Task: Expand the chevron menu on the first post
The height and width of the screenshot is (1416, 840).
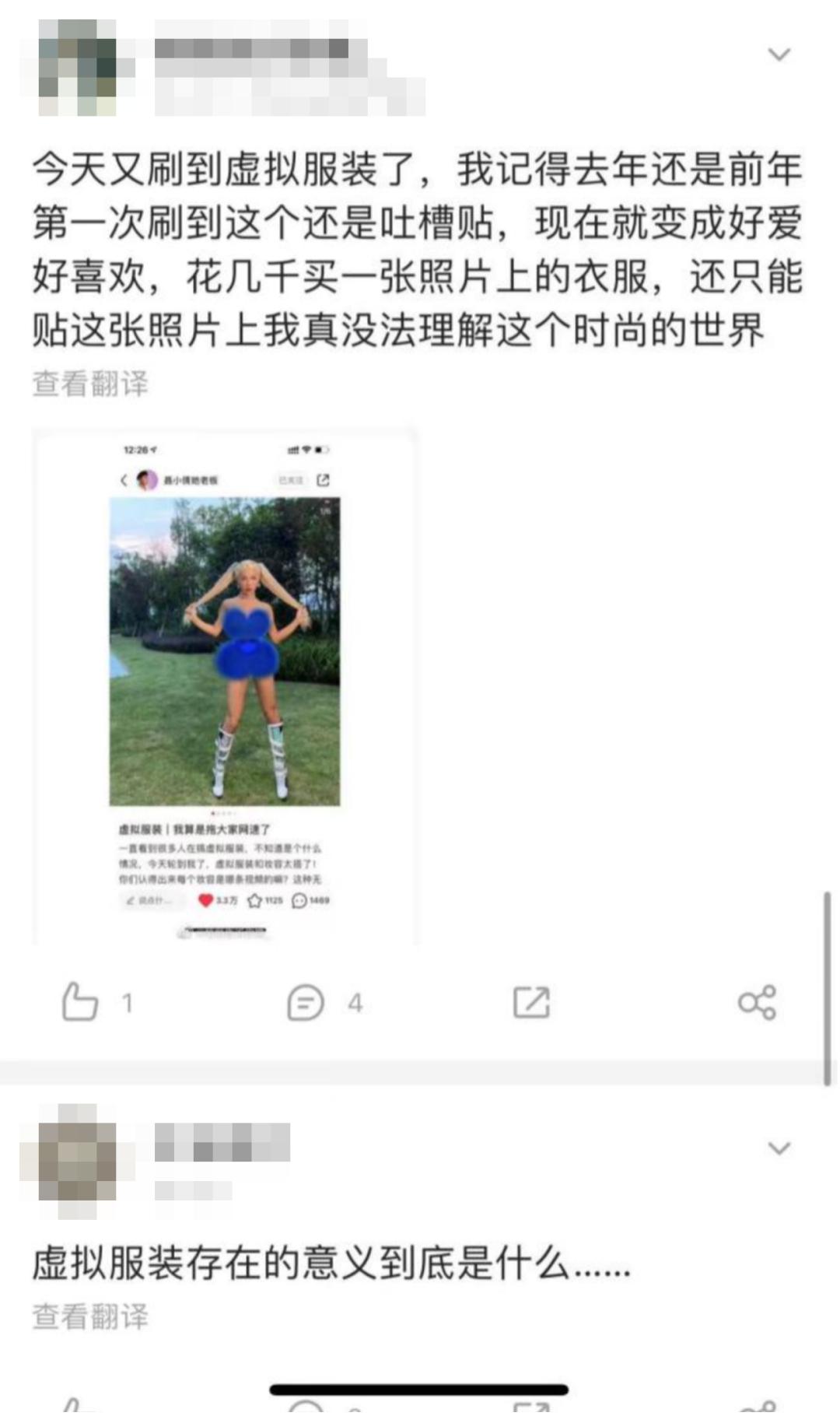Action: [779, 54]
